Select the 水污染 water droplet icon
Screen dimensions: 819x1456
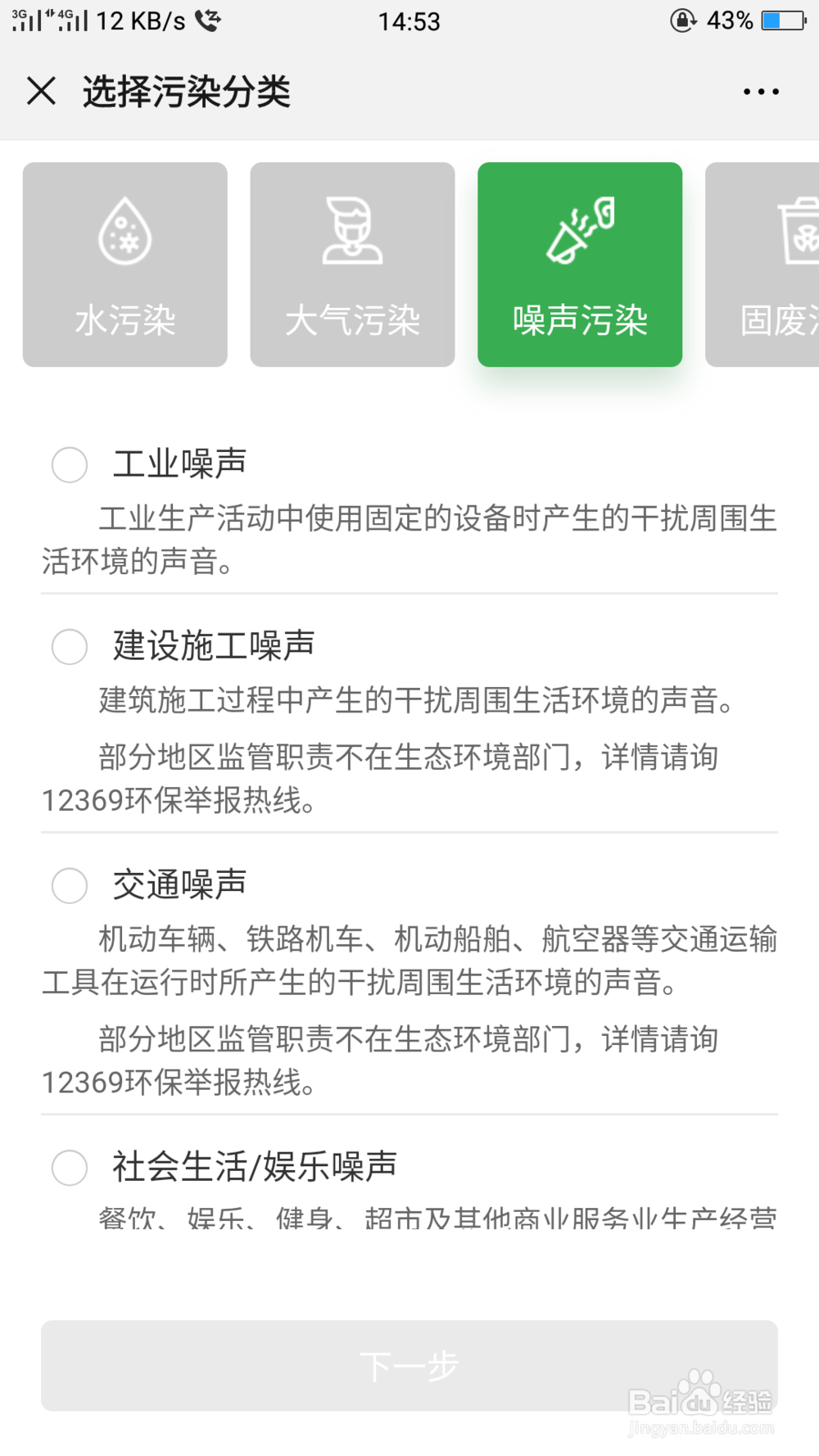[x=124, y=232]
